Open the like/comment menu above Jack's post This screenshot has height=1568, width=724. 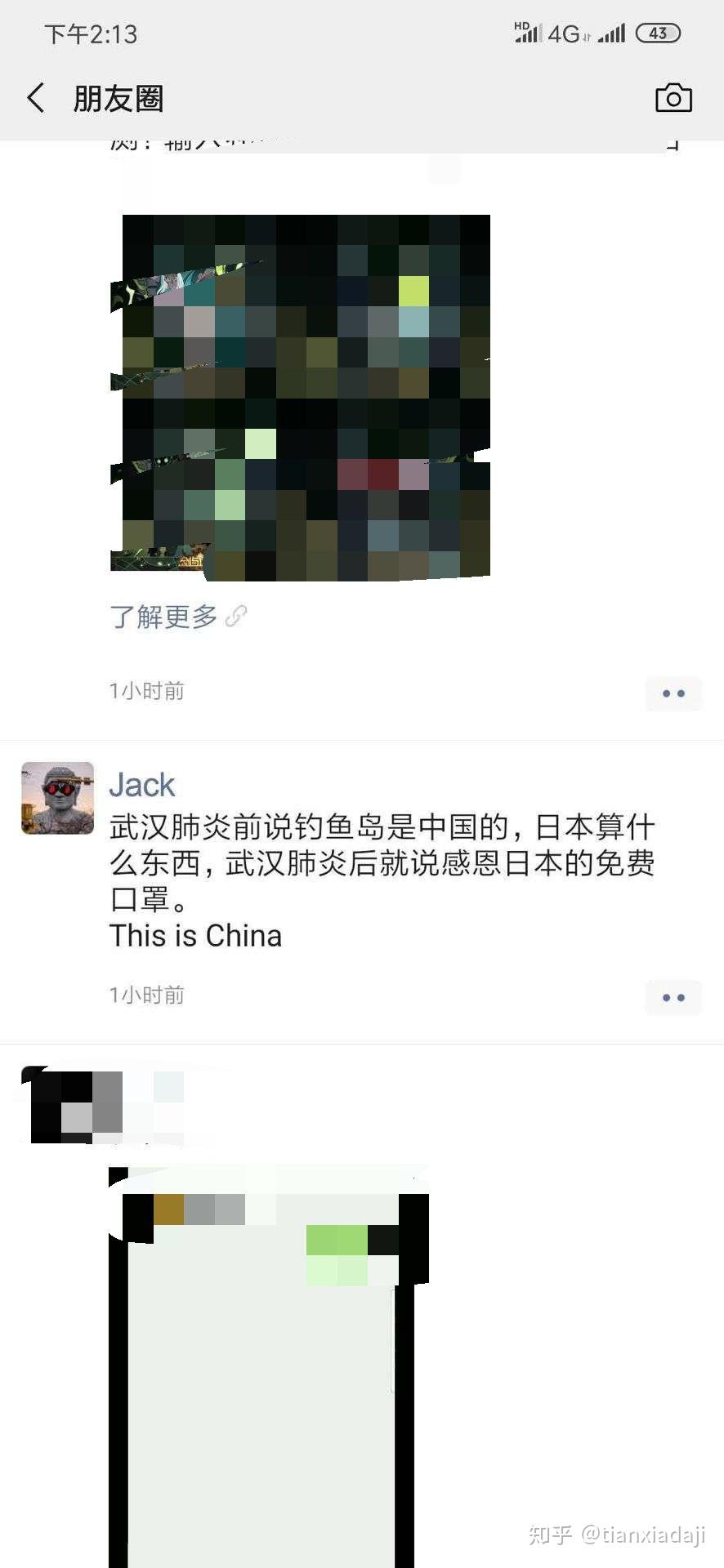tap(673, 693)
